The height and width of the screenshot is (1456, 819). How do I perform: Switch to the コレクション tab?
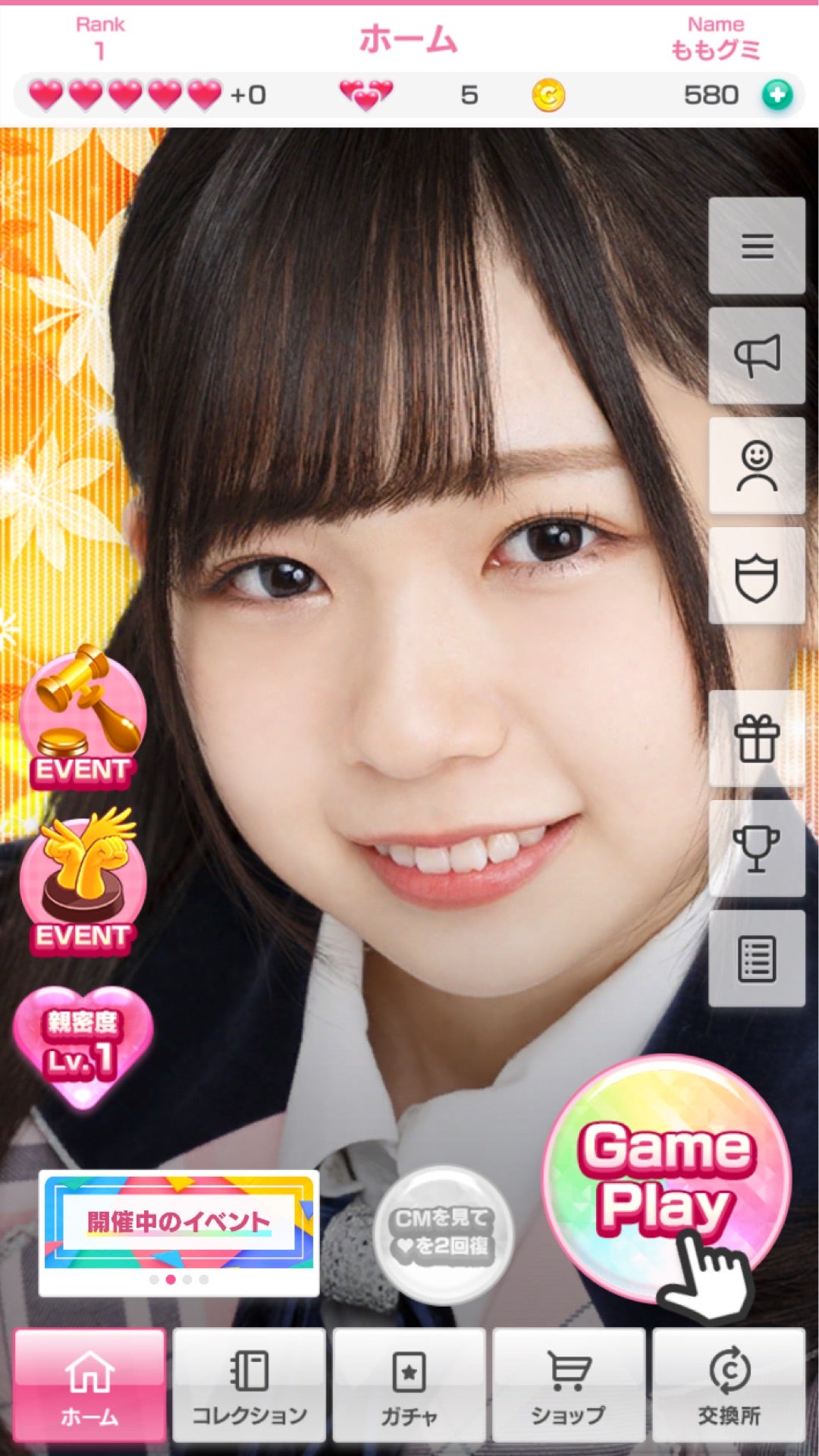tap(249, 1385)
